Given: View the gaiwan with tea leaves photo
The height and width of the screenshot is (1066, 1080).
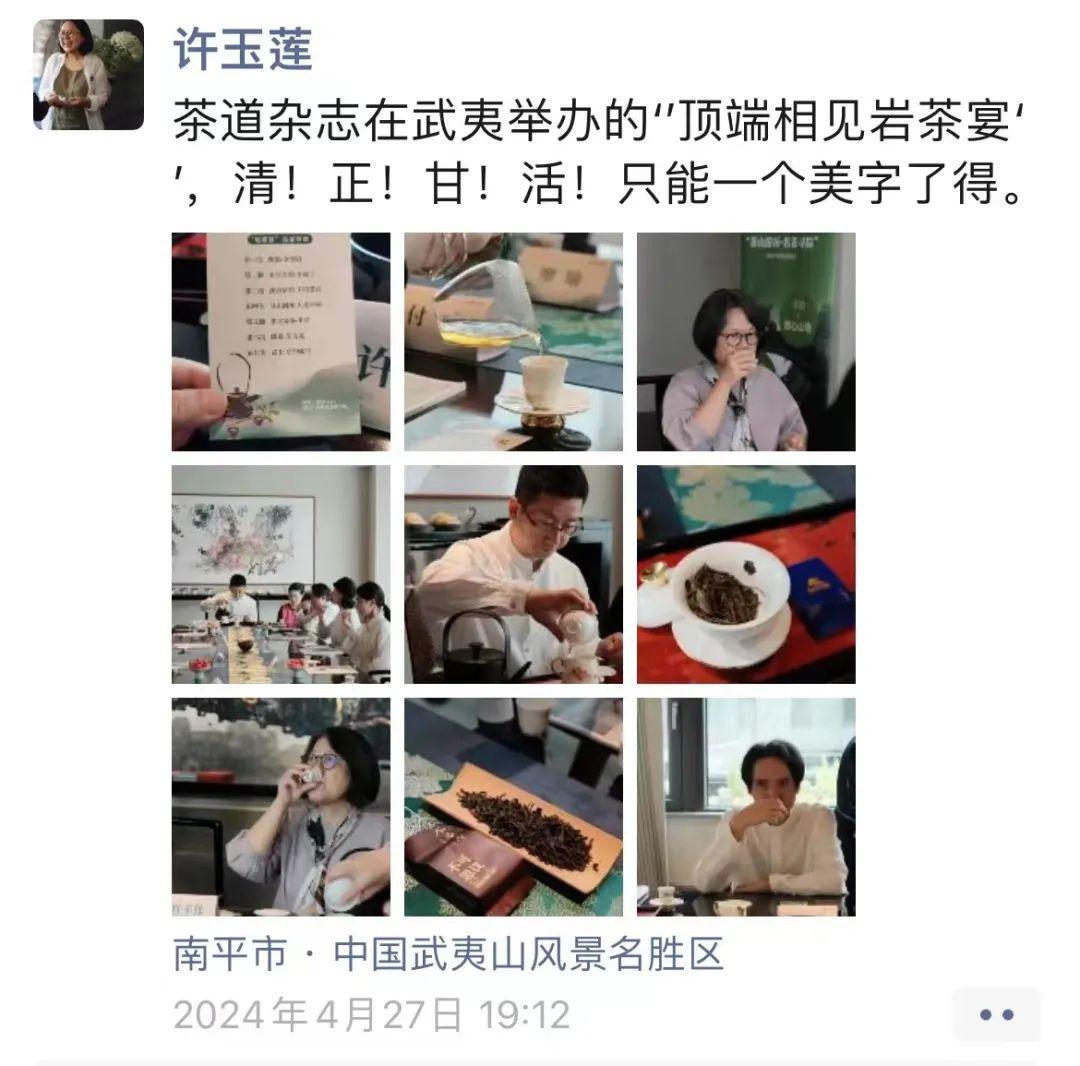Looking at the screenshot, I should pyautogui.click(x=746, y=574).
